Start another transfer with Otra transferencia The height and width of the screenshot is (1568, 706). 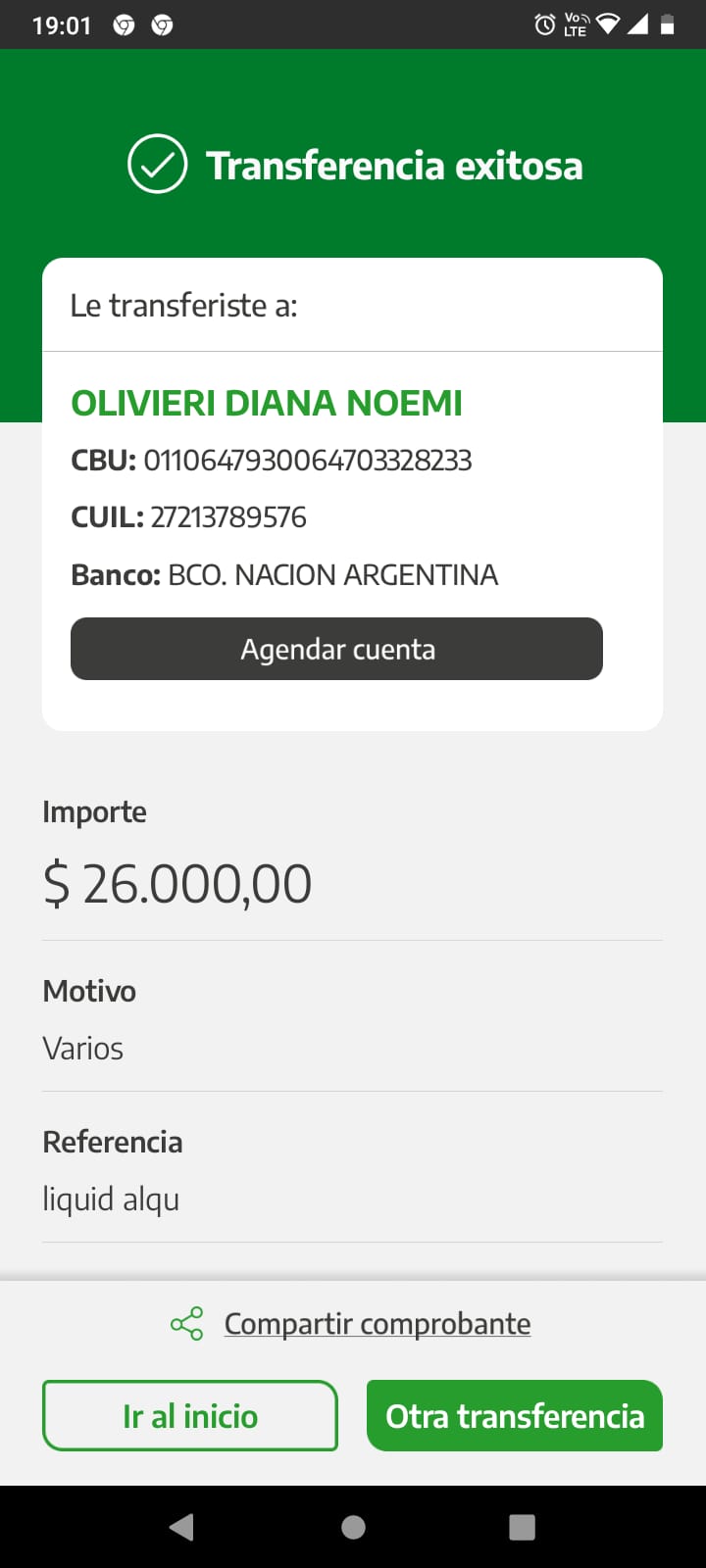pyautogui.click(x=515, y=1416)
